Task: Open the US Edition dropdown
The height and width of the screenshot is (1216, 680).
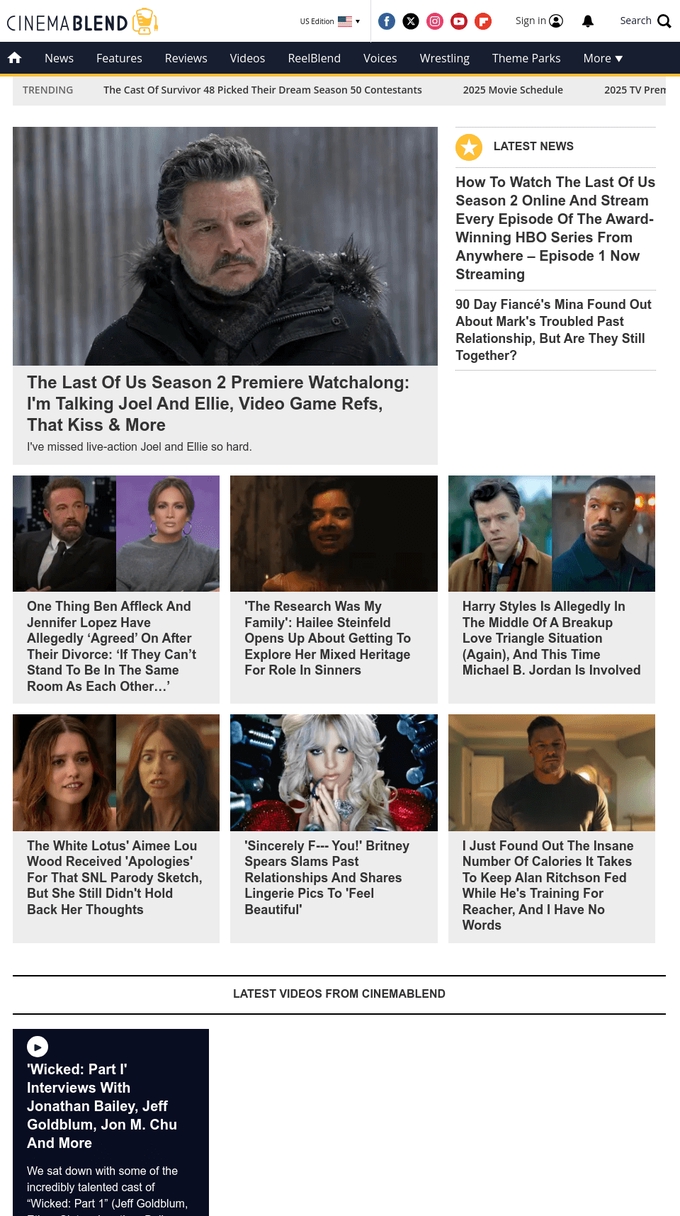Action: (329, 21)
